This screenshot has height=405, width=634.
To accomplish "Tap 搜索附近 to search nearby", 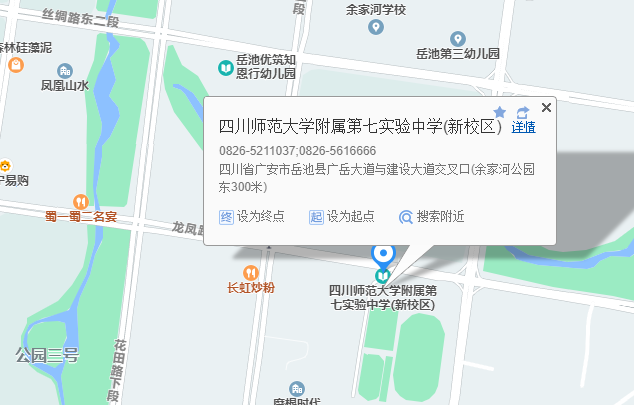I will [431, 216].
